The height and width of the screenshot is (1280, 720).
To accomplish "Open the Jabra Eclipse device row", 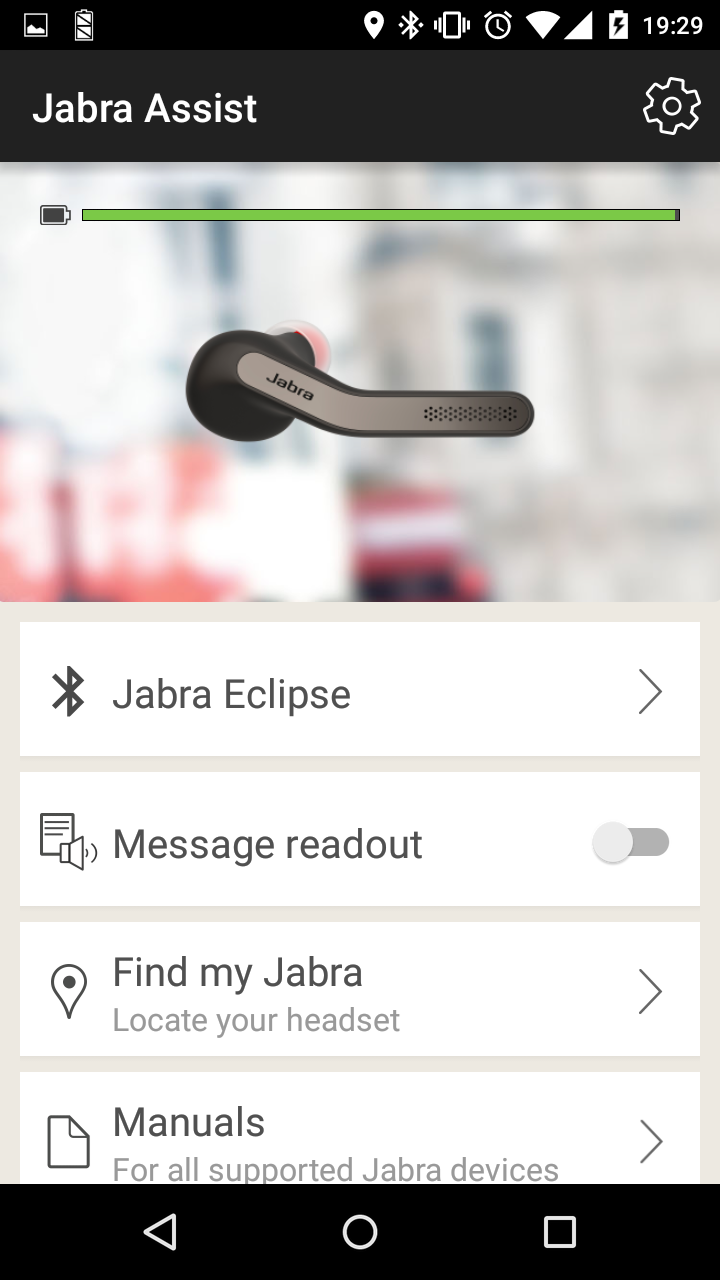I will coord(360,692).
